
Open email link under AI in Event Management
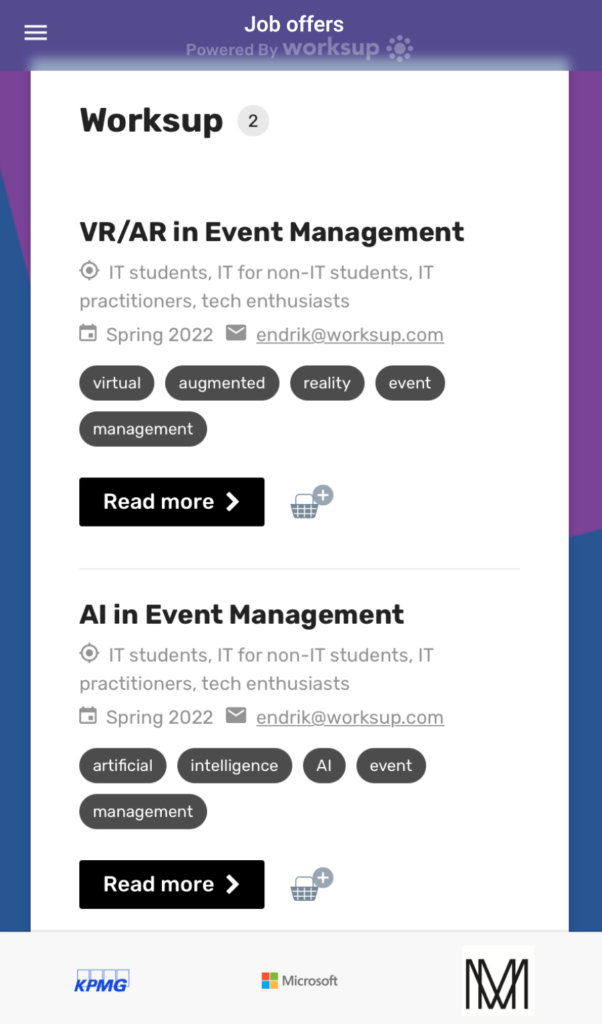[349, 717]
